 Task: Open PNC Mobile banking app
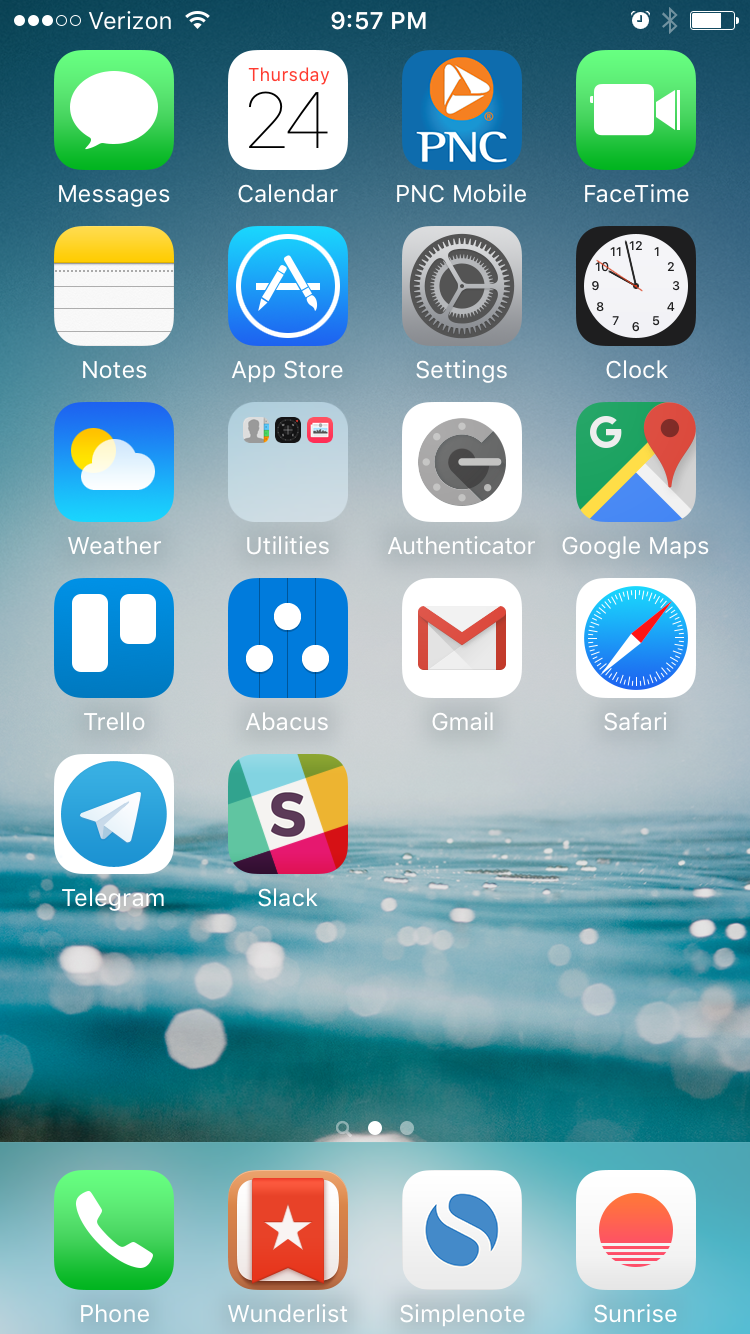click(462, 110)
